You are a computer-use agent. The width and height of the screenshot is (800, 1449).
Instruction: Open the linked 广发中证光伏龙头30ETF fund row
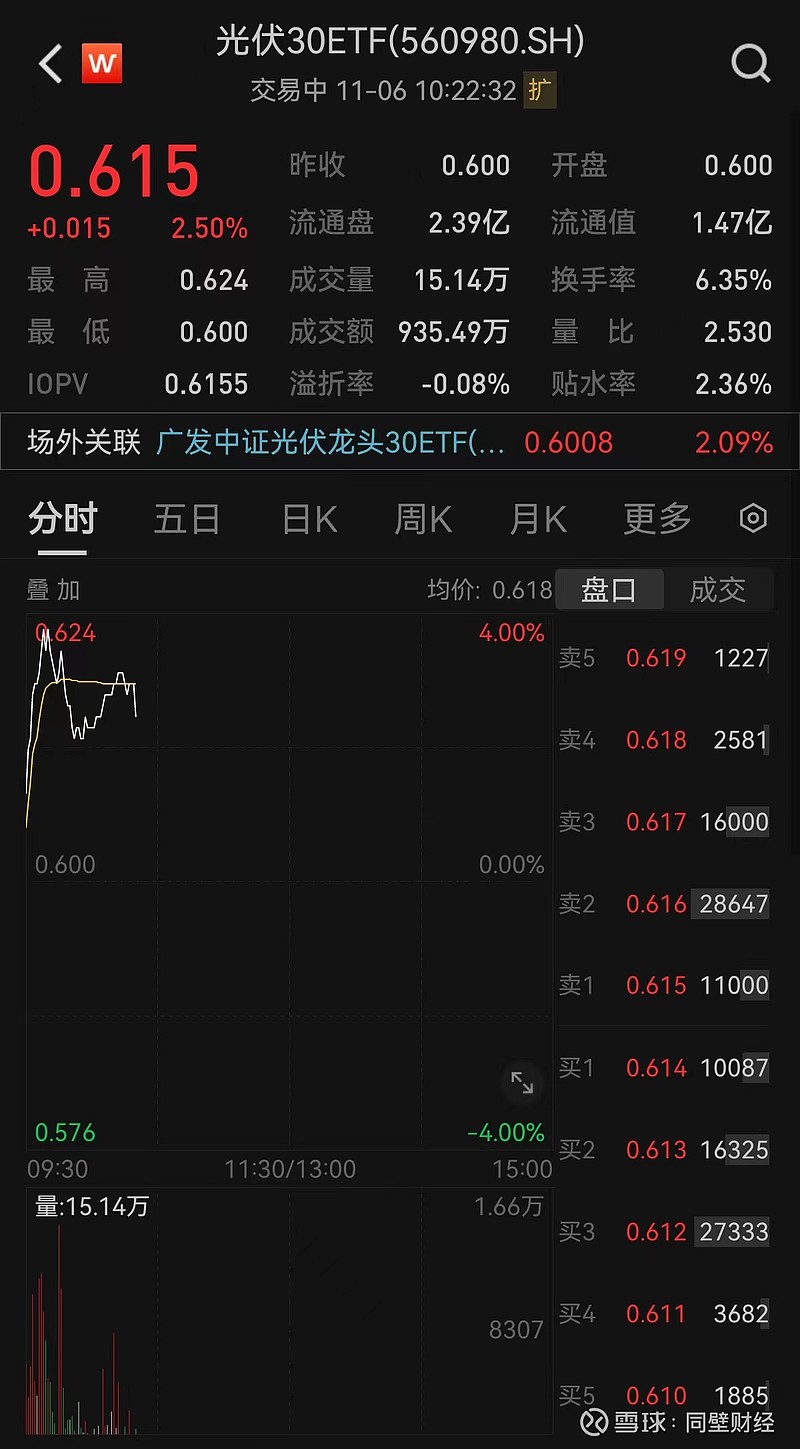[x=400, y=442]
